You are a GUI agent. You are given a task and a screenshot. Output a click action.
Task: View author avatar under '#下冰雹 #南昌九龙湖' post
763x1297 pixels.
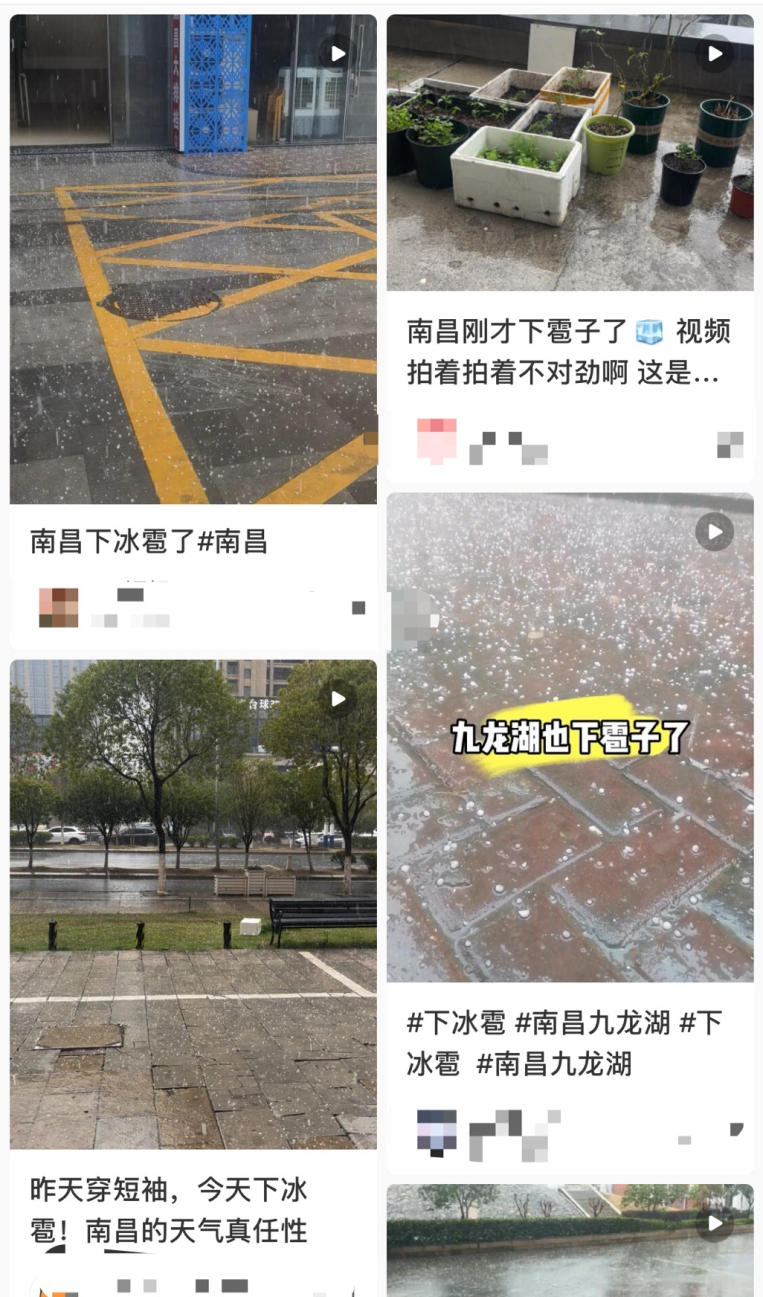[x=436, y=1130]
